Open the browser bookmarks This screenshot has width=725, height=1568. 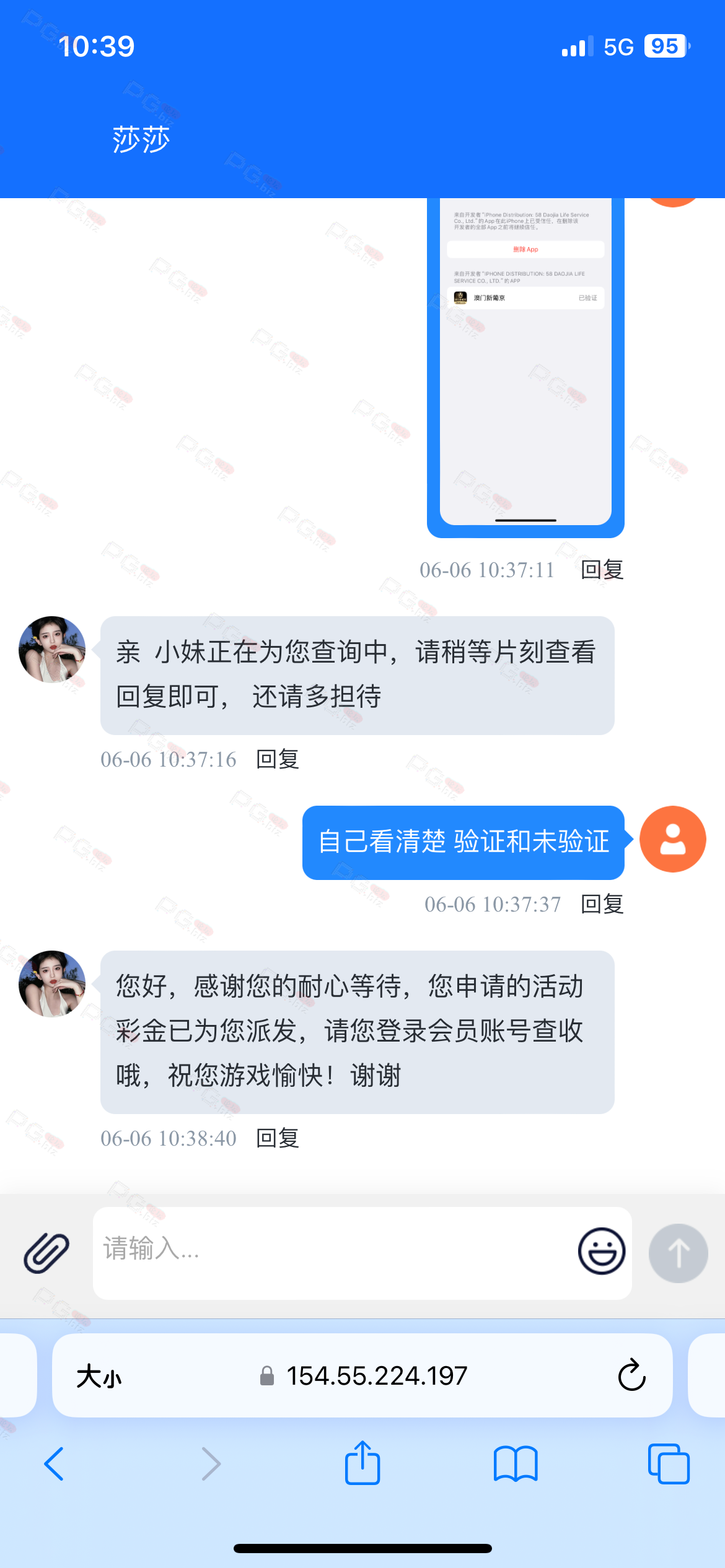point(516,1464)
